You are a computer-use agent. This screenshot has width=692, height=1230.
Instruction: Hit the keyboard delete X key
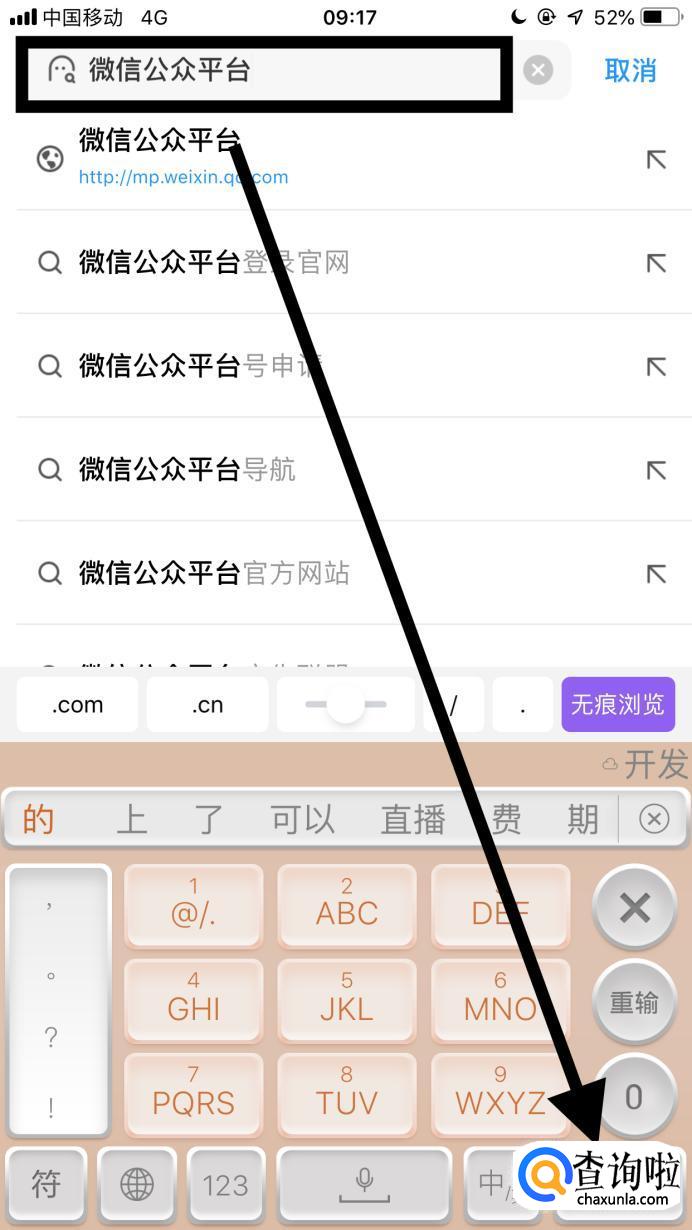pos(635,908)
